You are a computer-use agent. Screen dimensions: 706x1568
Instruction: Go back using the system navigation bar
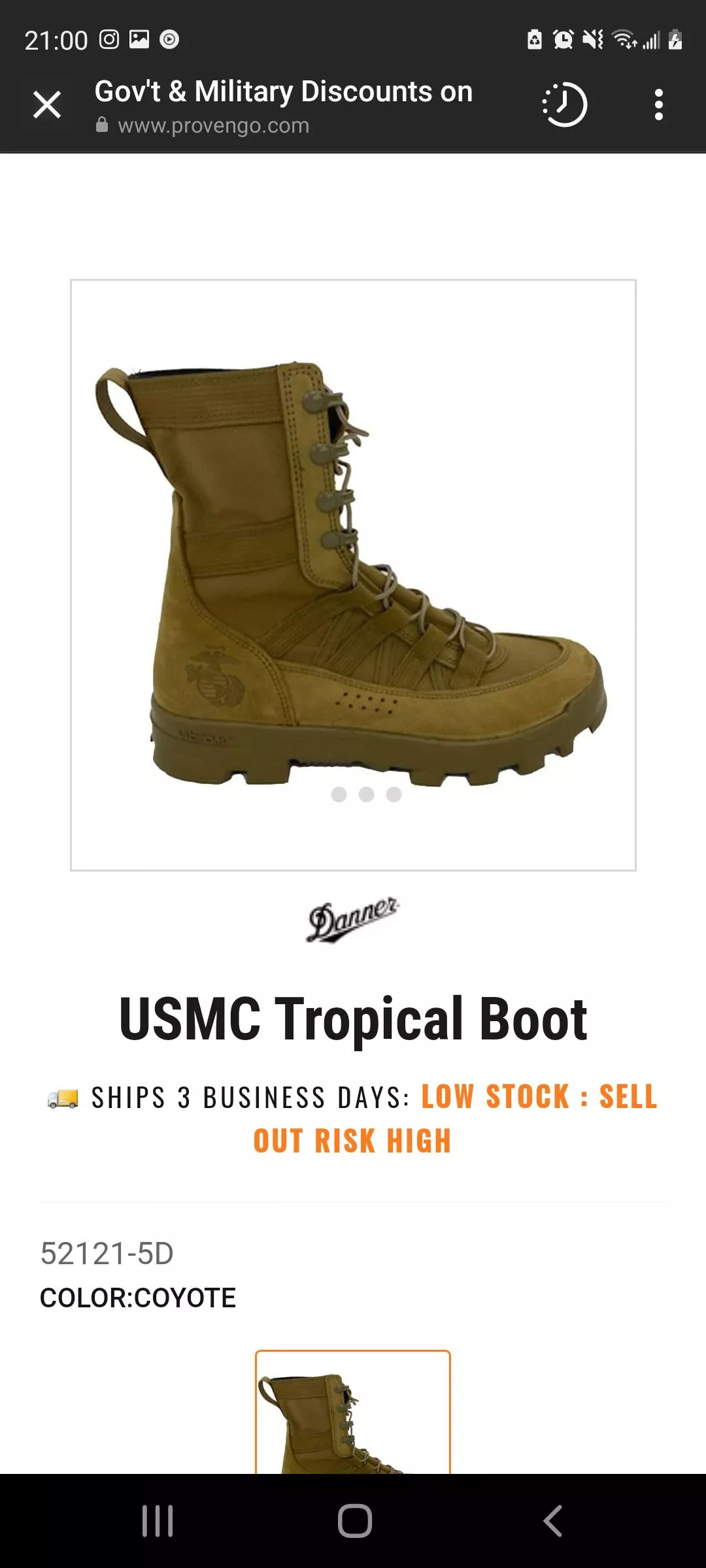[x=552, y=1521]
